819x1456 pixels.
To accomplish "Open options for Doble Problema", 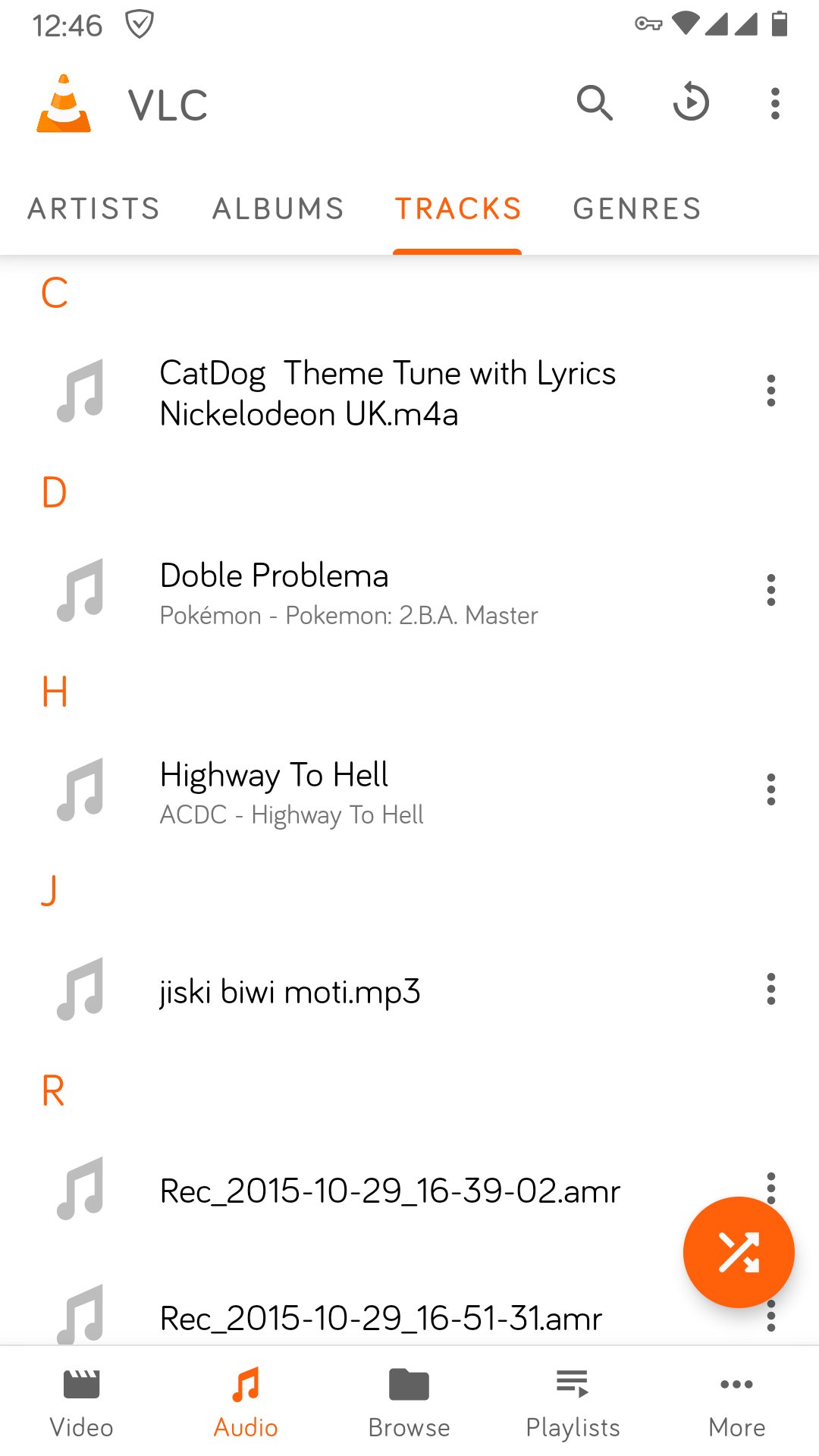I will click(x=771, y=590).
